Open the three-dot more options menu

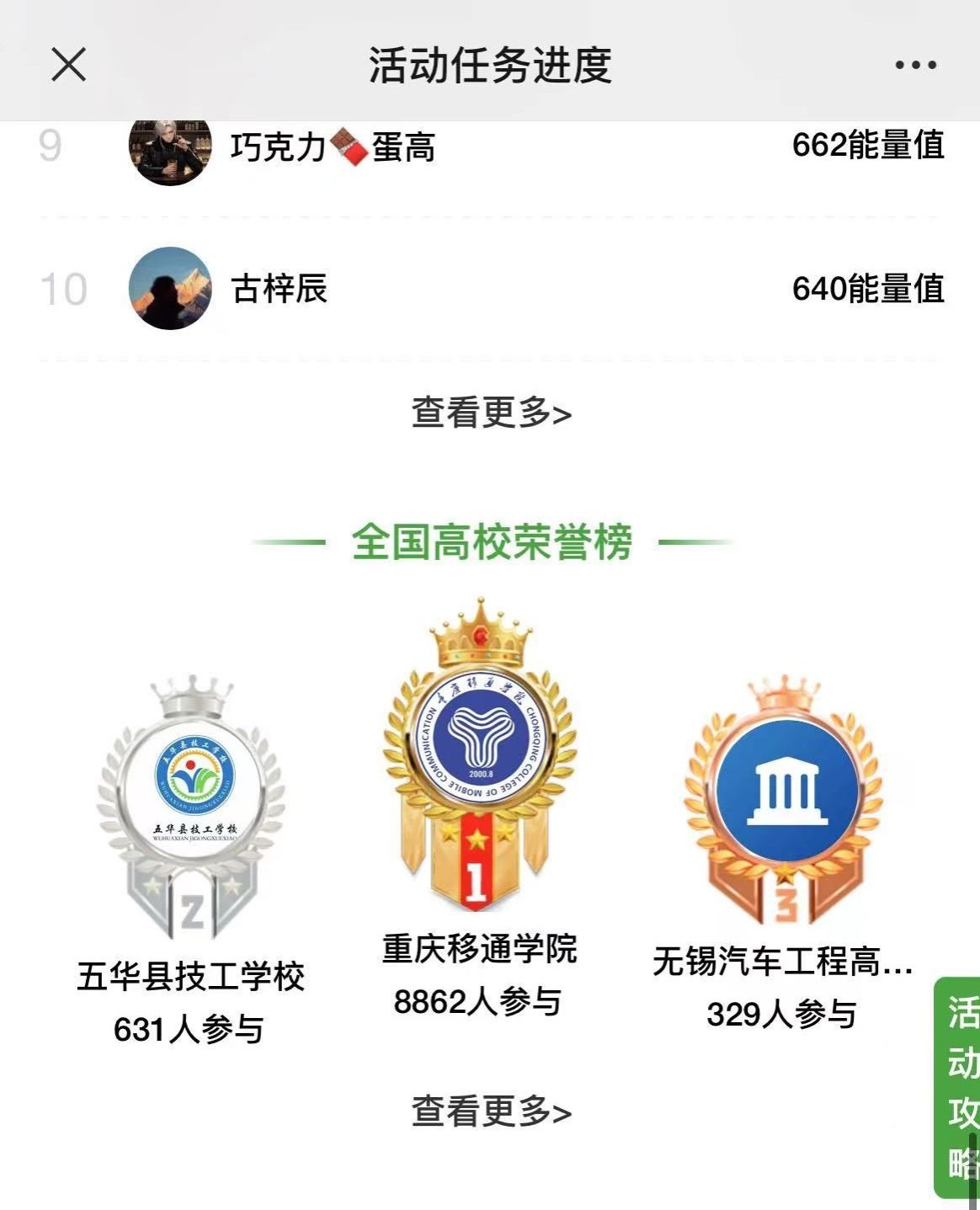coord(915,65)
